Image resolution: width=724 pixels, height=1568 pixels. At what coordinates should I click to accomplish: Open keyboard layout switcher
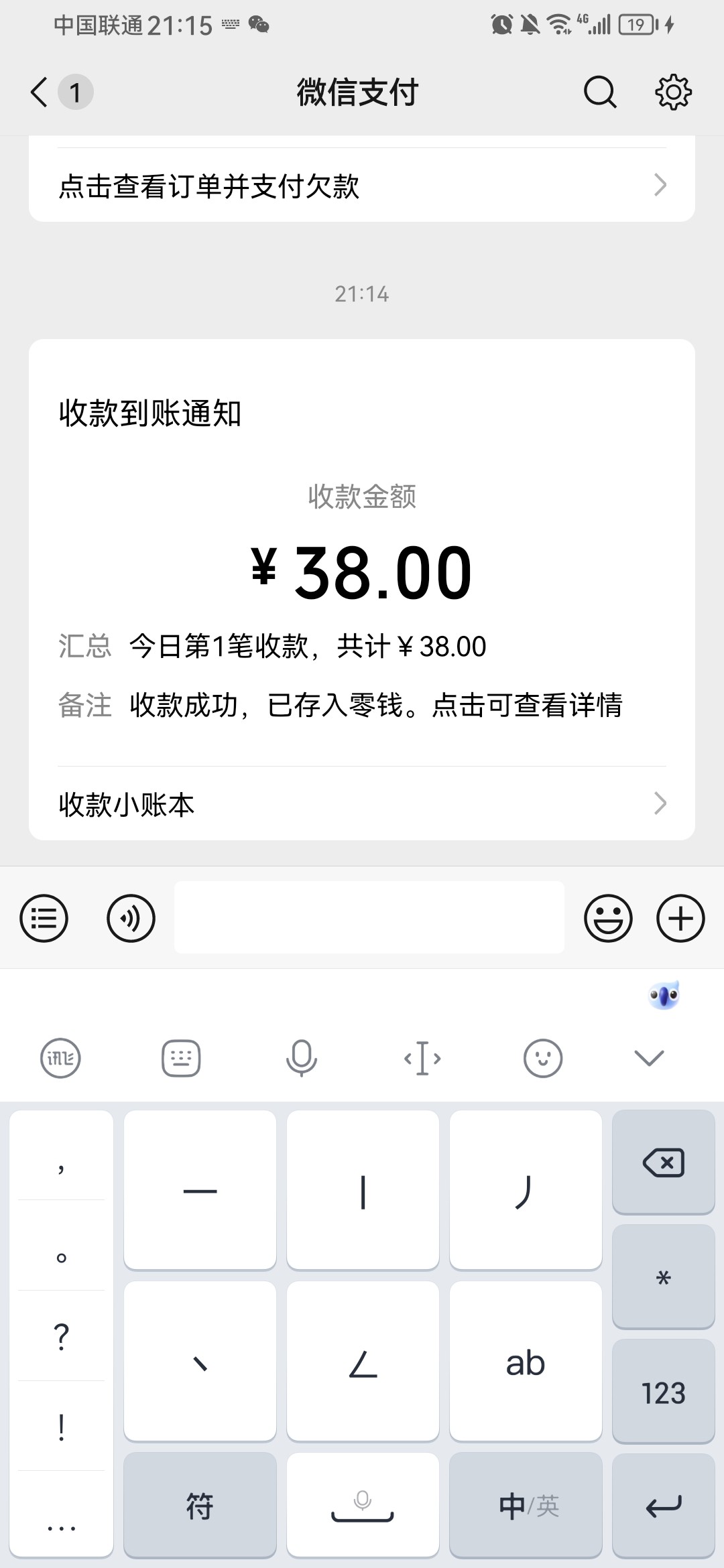coord(181,1058)
